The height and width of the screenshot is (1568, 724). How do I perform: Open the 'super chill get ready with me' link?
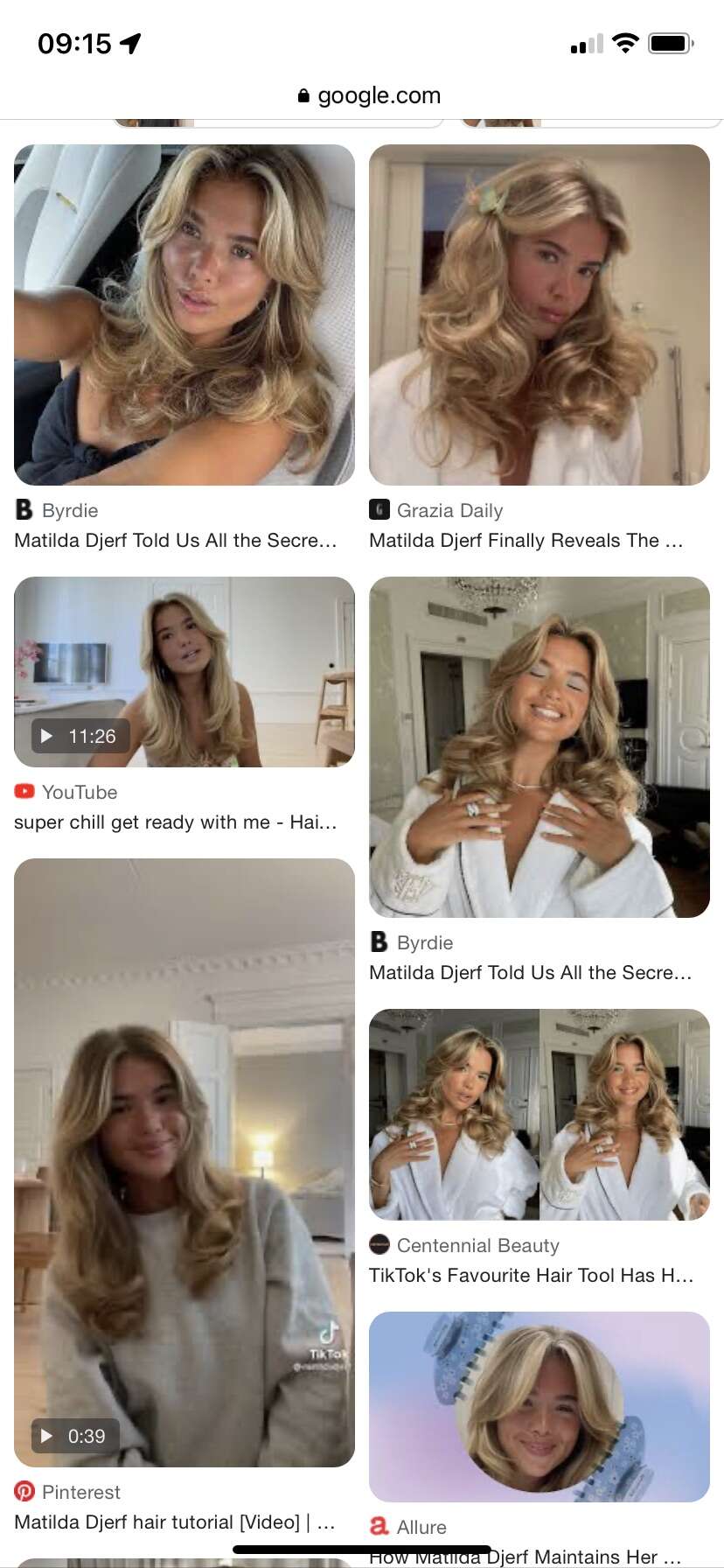pyautogui.click(x=175, y=822)
